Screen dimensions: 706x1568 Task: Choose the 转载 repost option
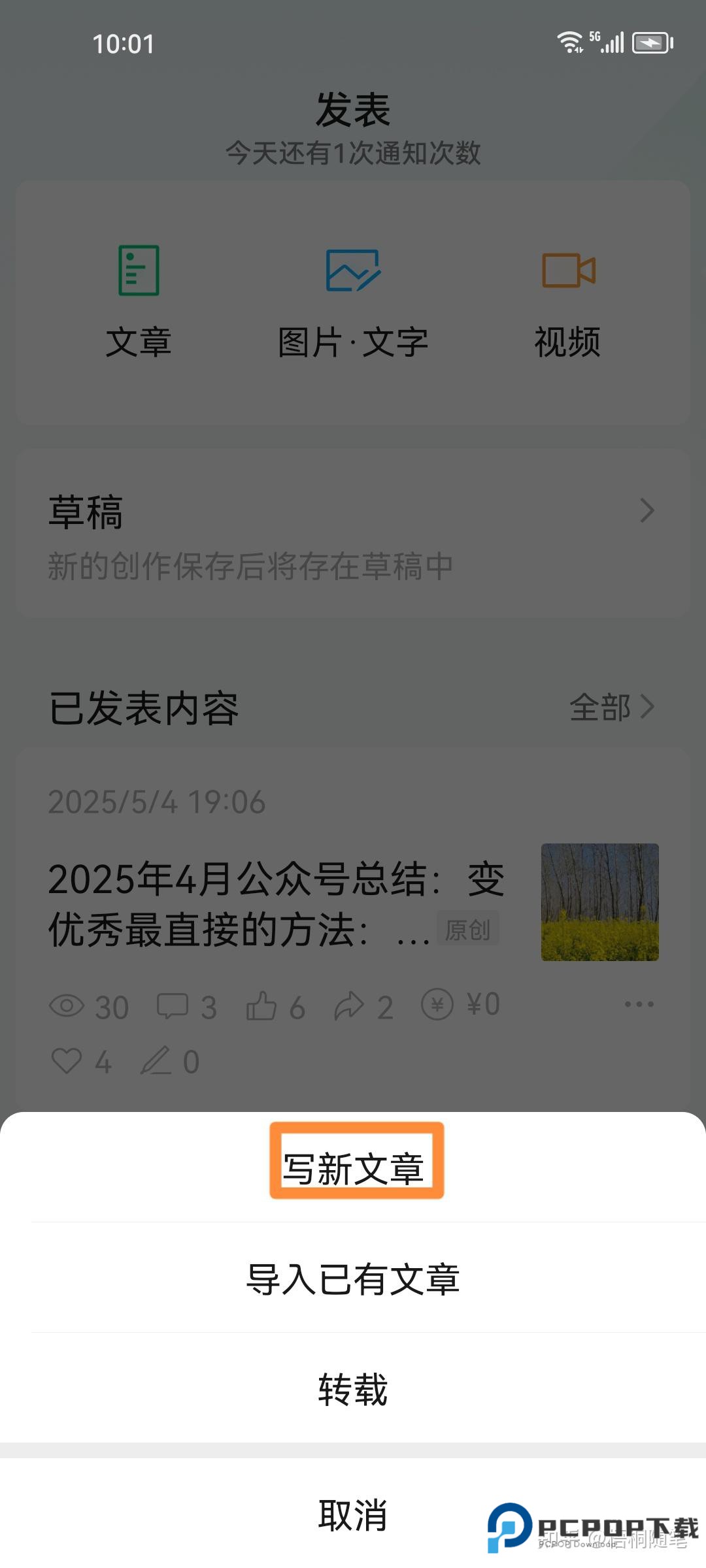[353, 1390]
